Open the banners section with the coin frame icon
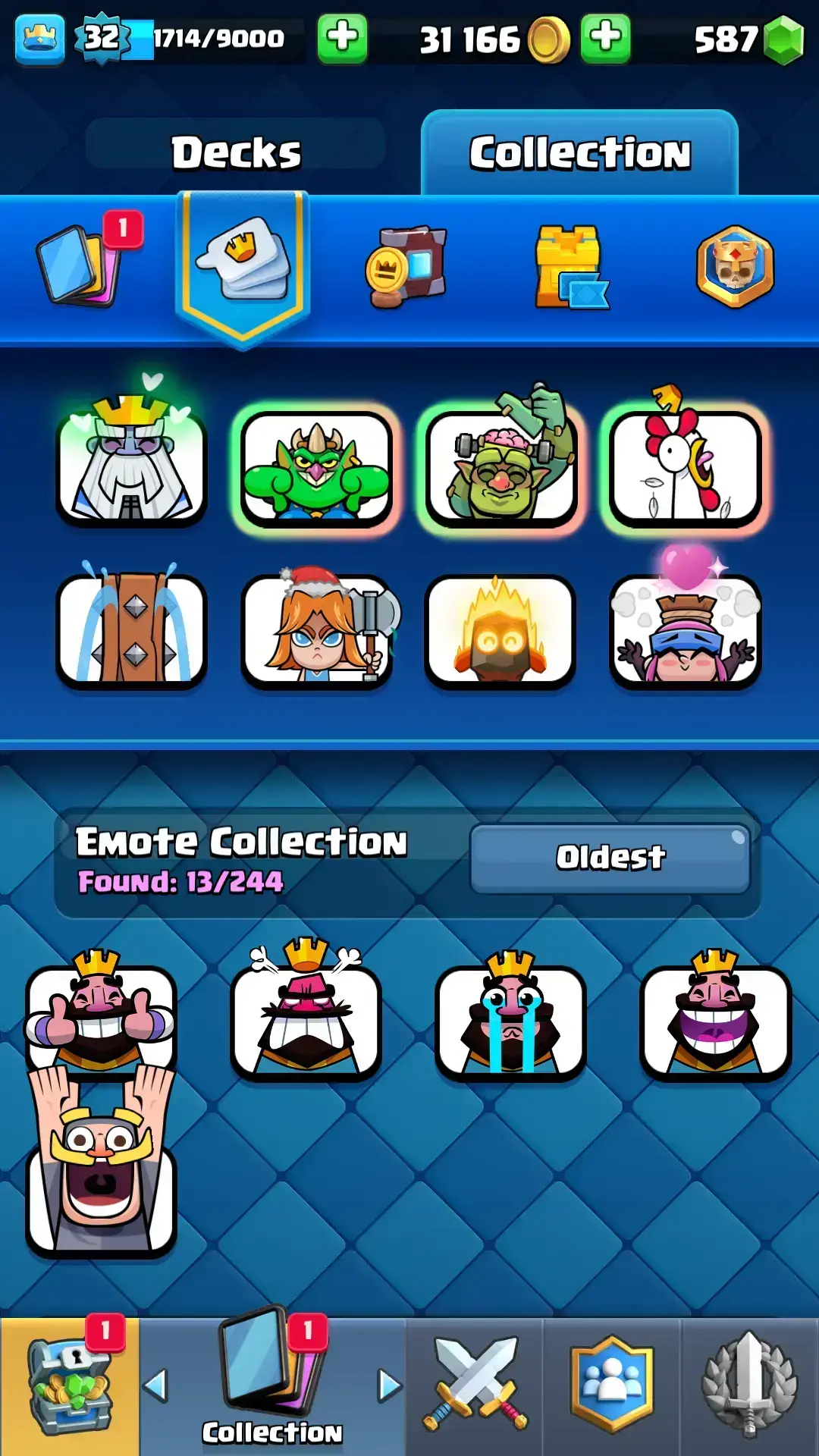The height and width of the screenshot is (1456, 819). point(407,265)
